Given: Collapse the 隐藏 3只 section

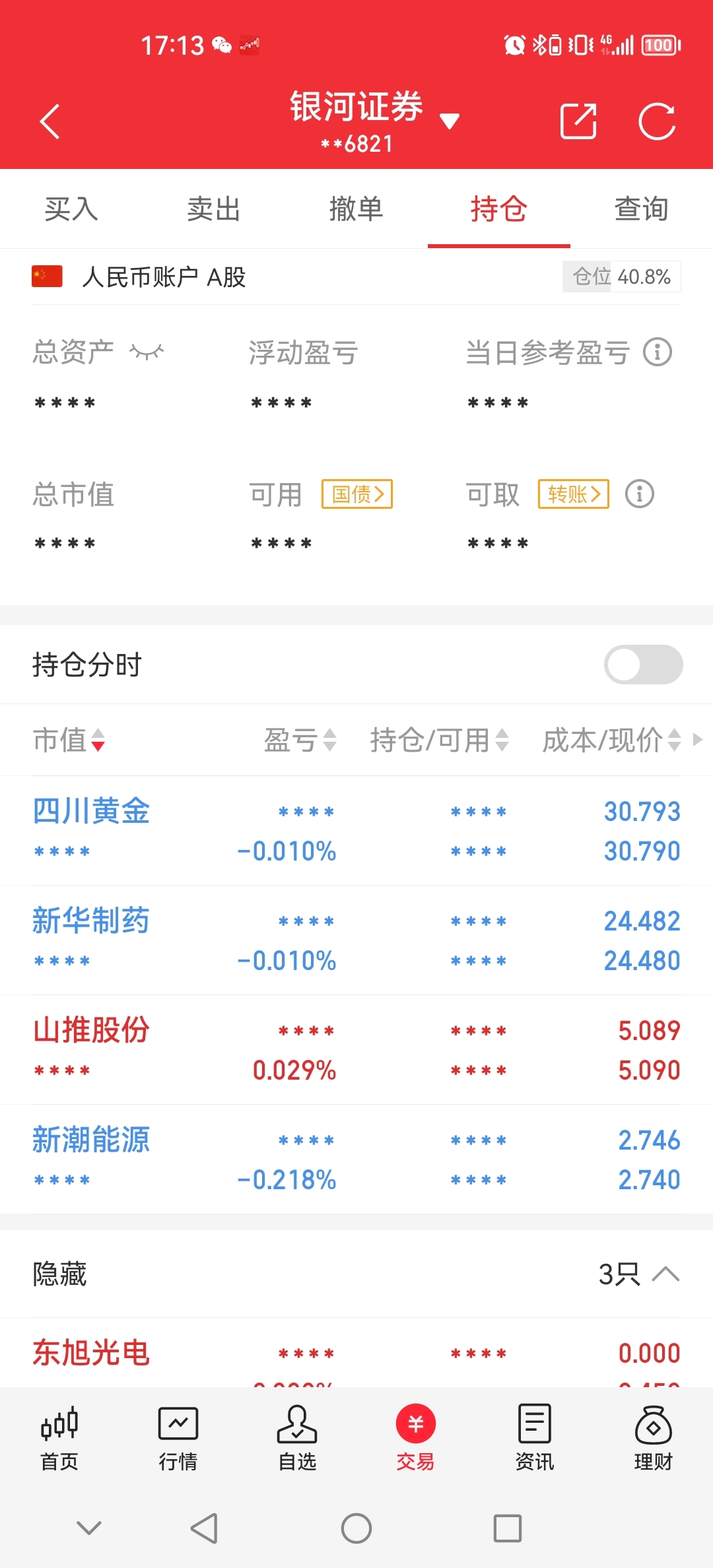Looking at the screenshot, I should [x=639, y=1274].
